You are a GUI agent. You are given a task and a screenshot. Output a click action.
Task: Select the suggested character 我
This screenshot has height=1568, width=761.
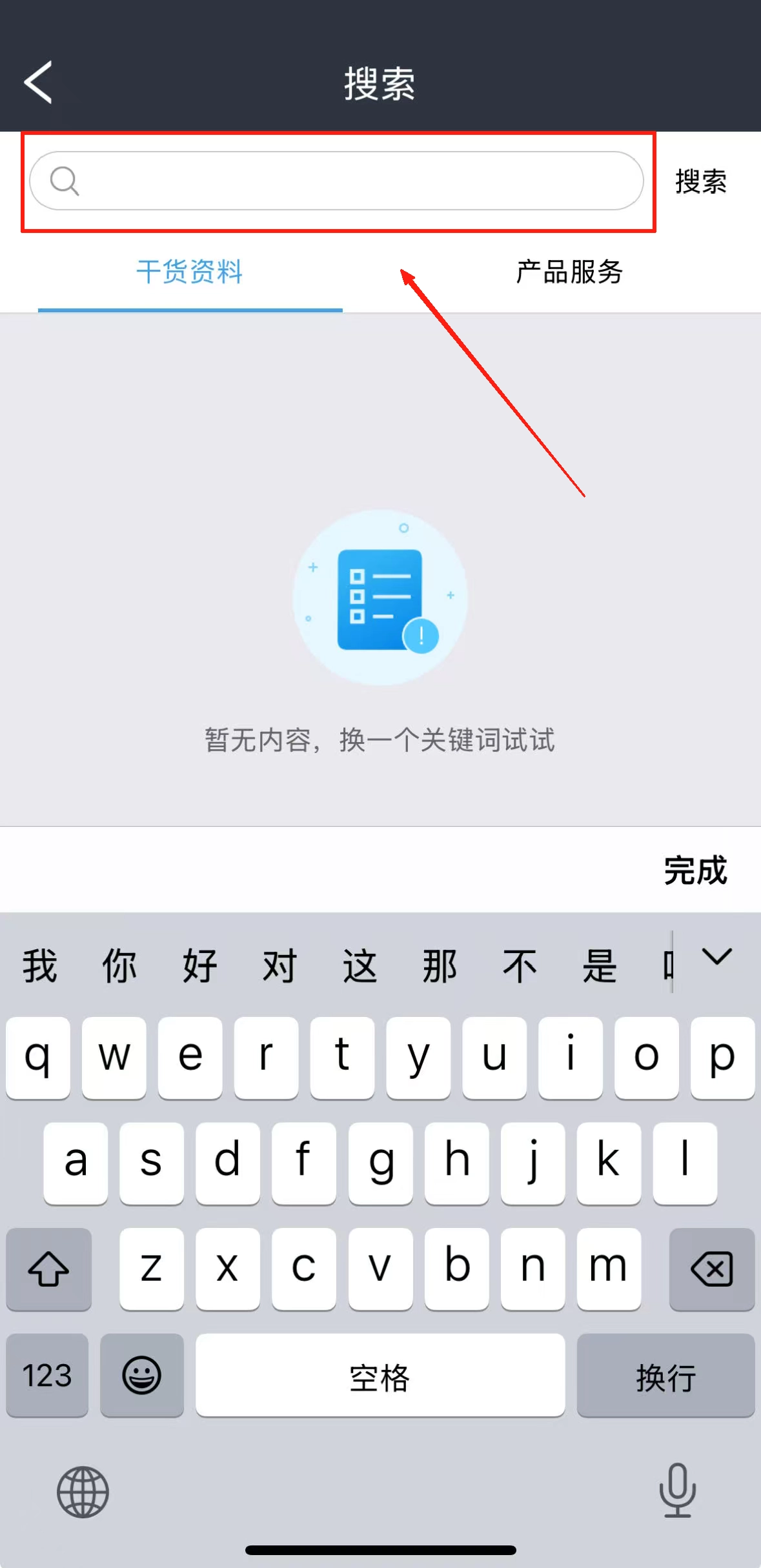(40, 966)
